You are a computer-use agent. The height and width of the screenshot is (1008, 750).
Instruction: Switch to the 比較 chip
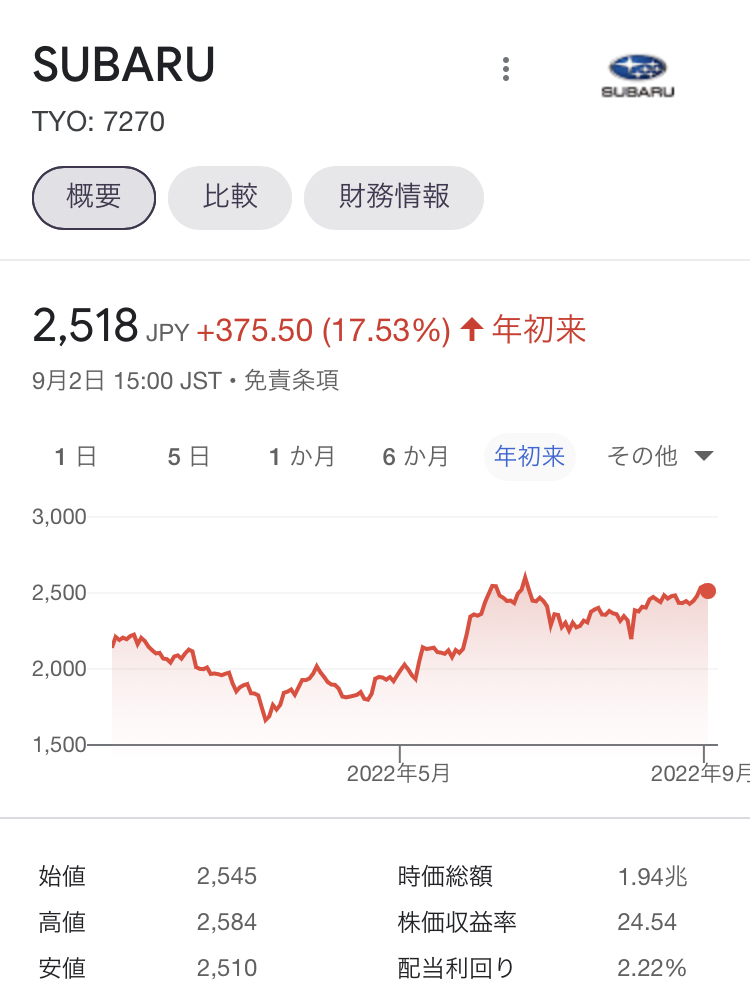[230, 197]
